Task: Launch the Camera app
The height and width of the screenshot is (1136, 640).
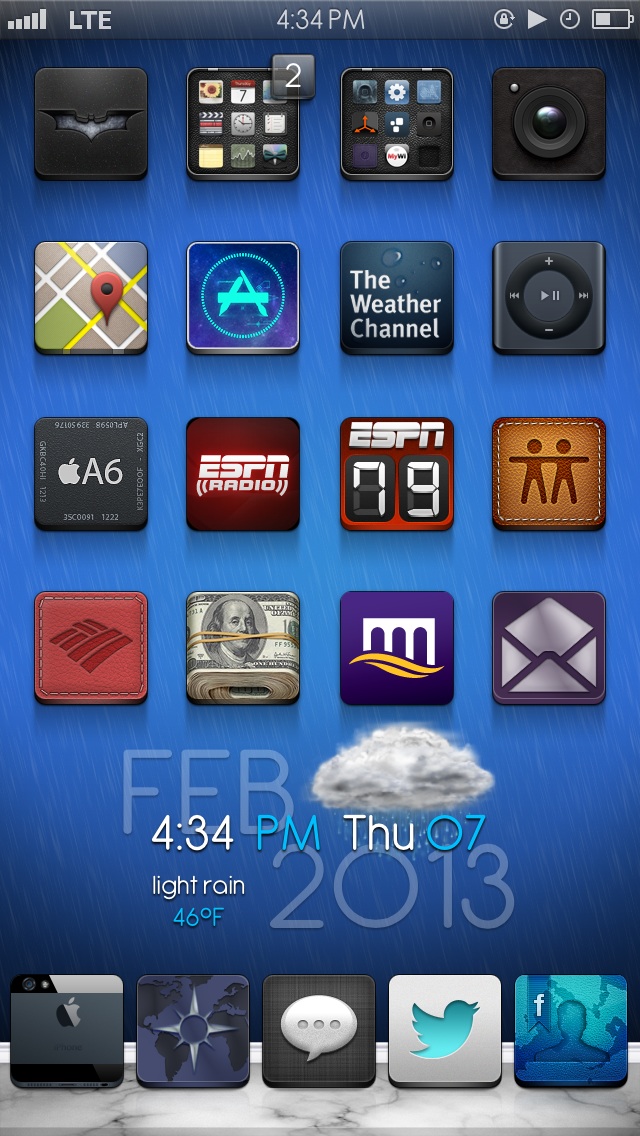Action: point(549,123)
